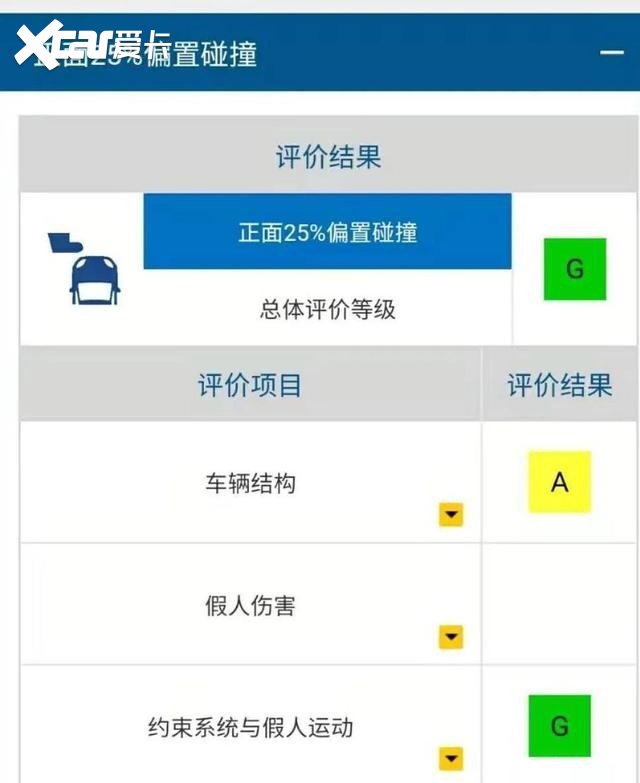Screen dimensions: 640x783
Task: Expand the 假人伤害 details arrow
Action: click(451, 637)
